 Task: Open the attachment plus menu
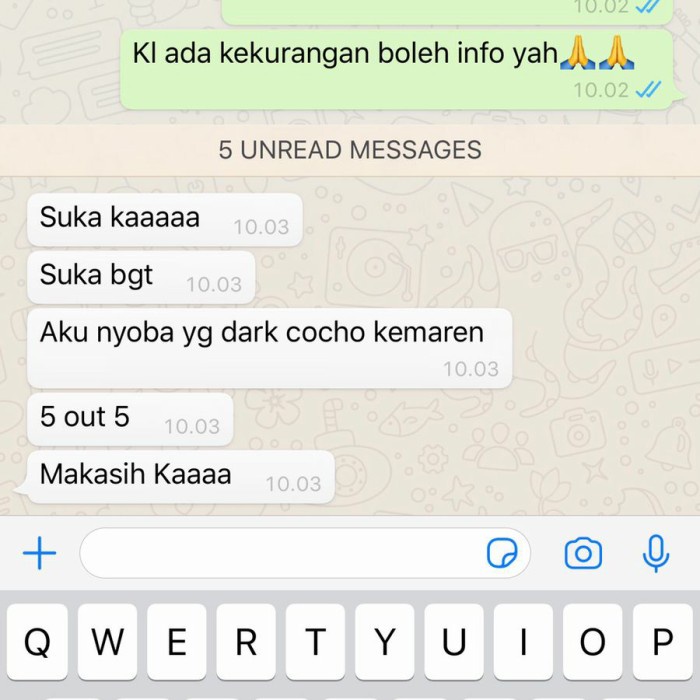click(39, 553)
